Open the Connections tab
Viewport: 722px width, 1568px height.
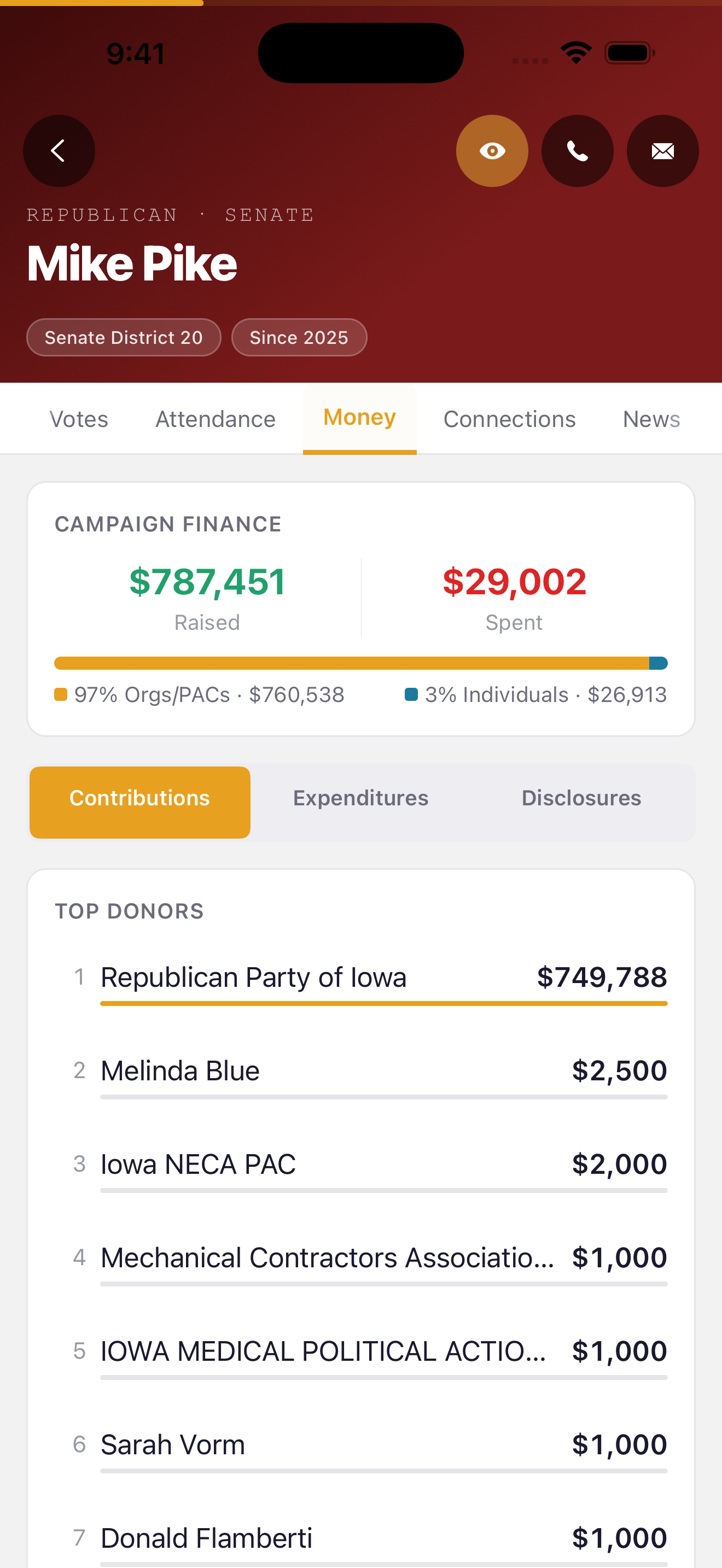[510, 418]
